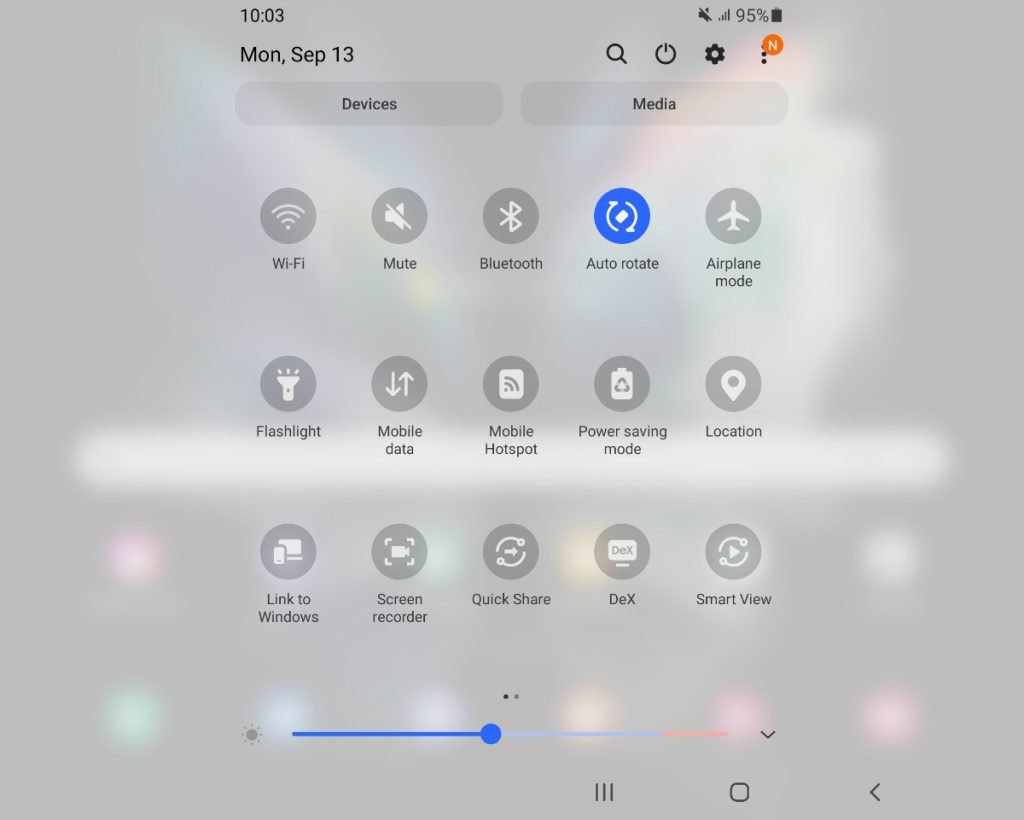Enable Airplane mode
This screenshot has width=1024, height=820.
tap(733, 216)
